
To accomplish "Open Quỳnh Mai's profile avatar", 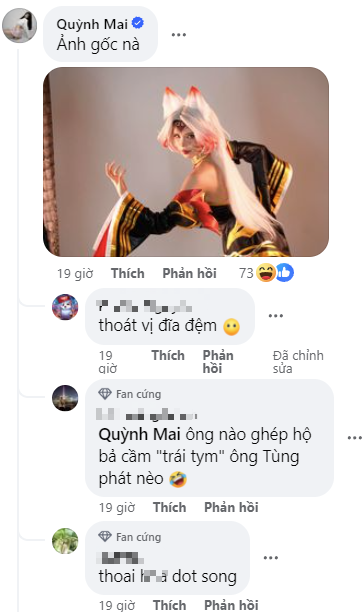I will coord(20,25).
